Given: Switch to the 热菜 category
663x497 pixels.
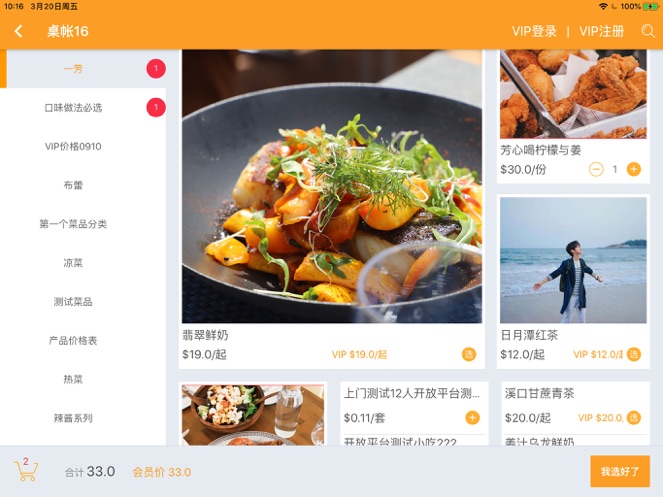Looking at the screenshot, I should (73, 379).
